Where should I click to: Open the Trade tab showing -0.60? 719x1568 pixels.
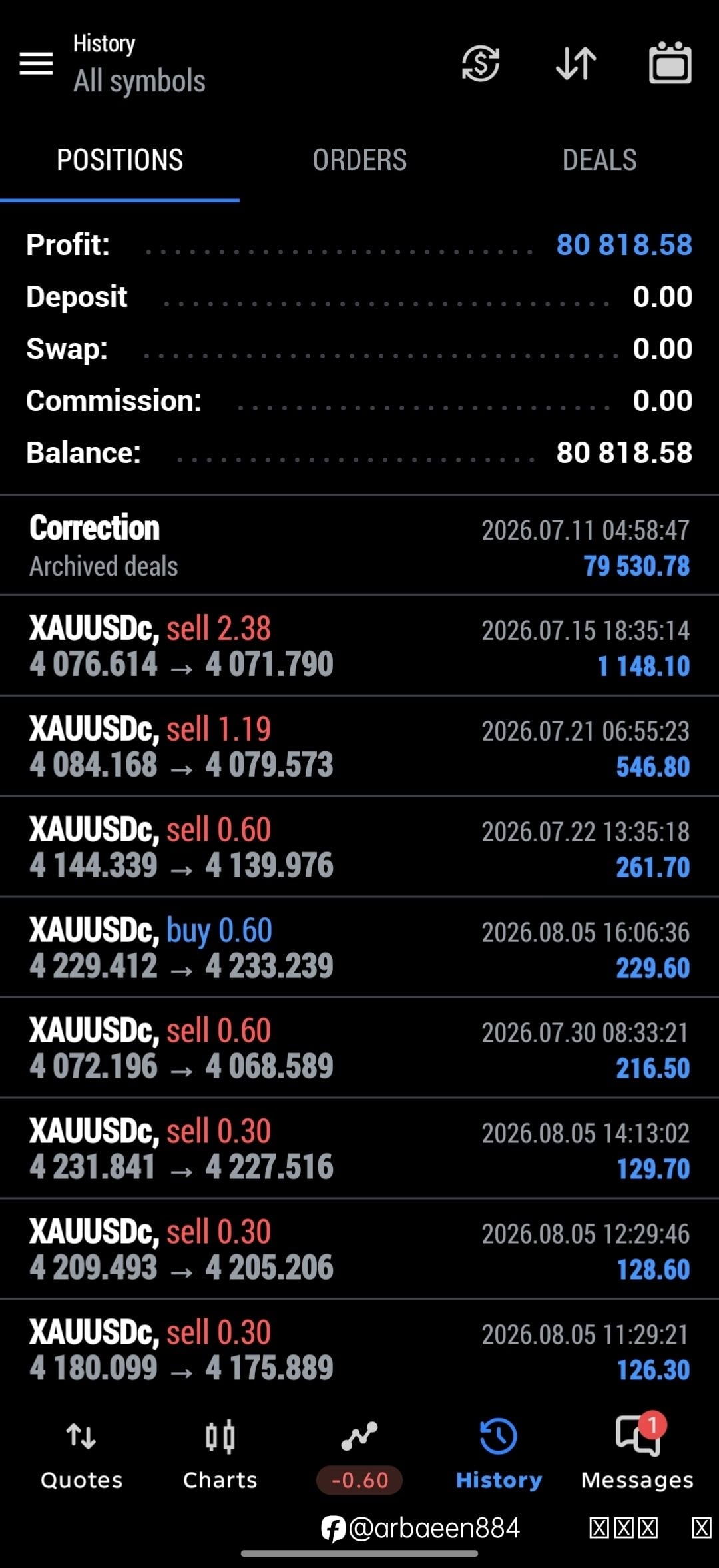click(359, 1455)
